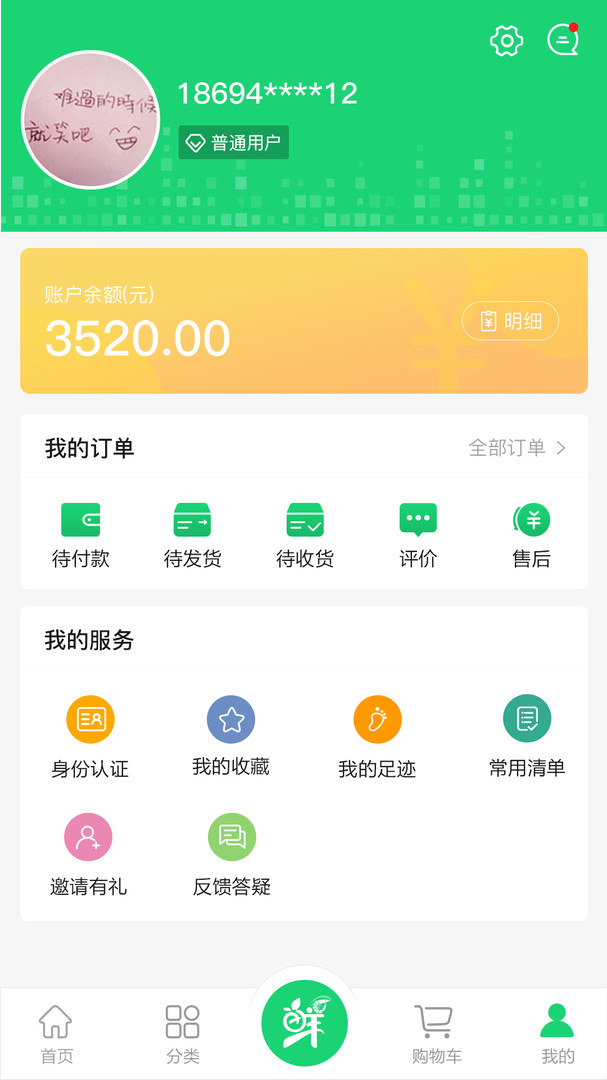Switch to the 首页 home tab

point(56,1034)
